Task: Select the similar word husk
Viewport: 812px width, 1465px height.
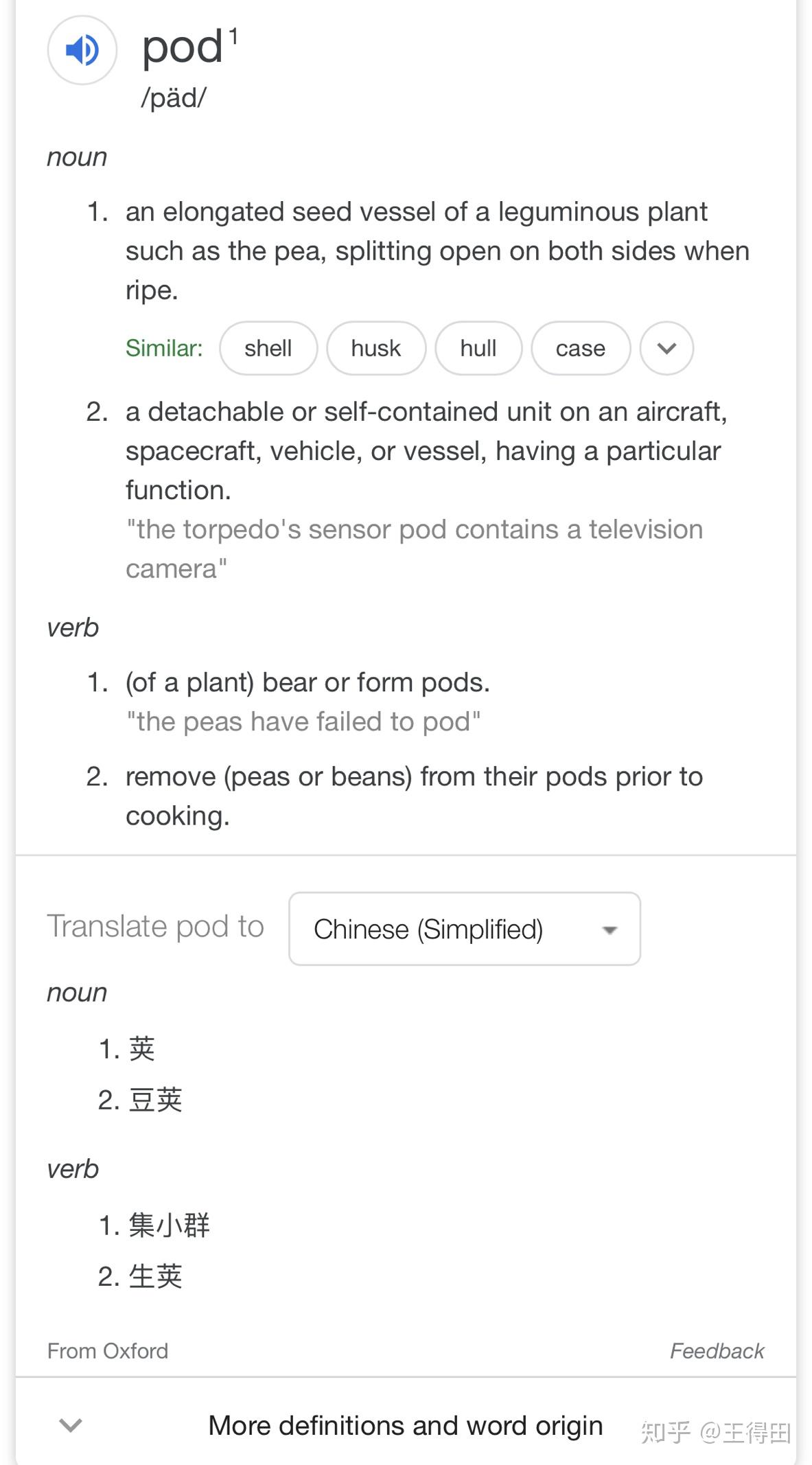Action: (x=376, y=348)
